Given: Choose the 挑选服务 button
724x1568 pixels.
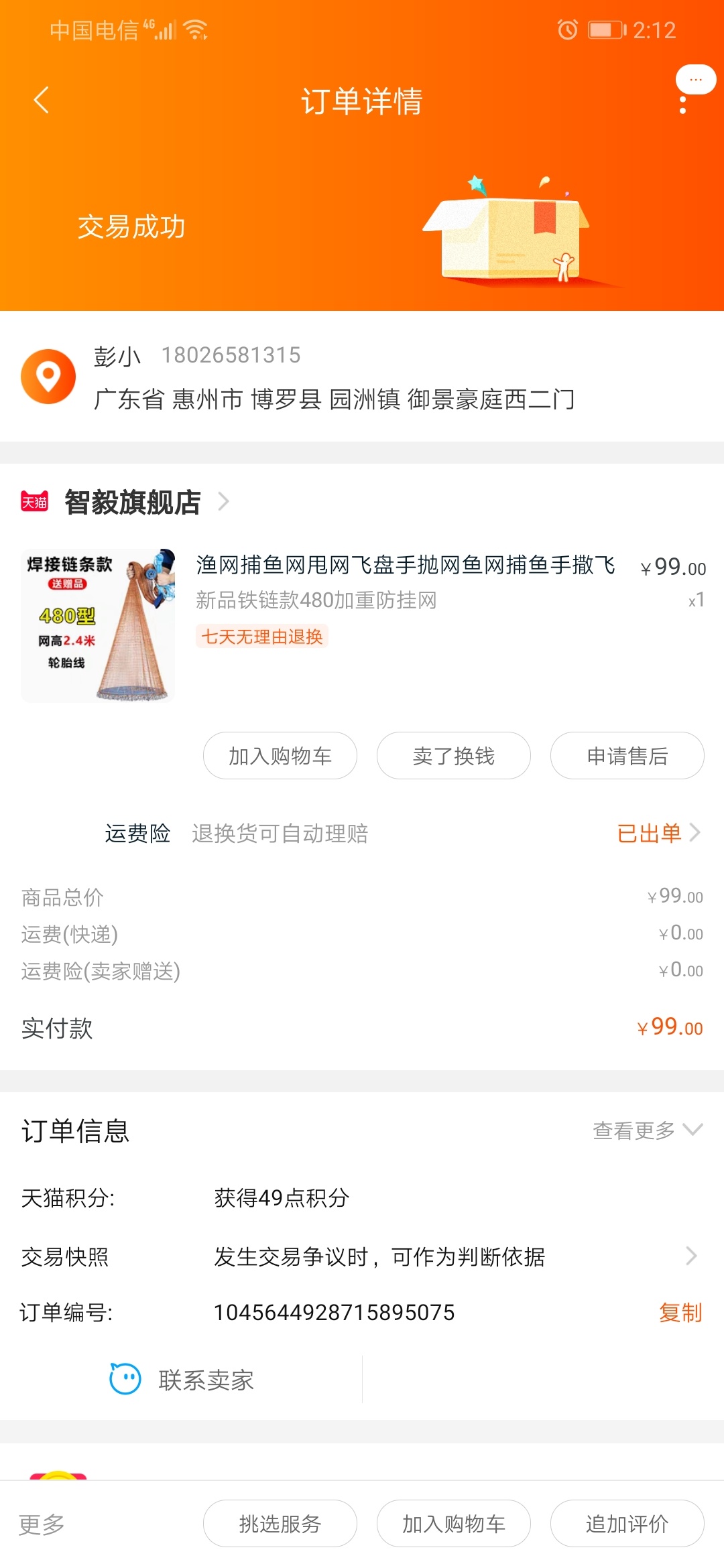Looking at the screenshot, I should [x=280, y=1524].
